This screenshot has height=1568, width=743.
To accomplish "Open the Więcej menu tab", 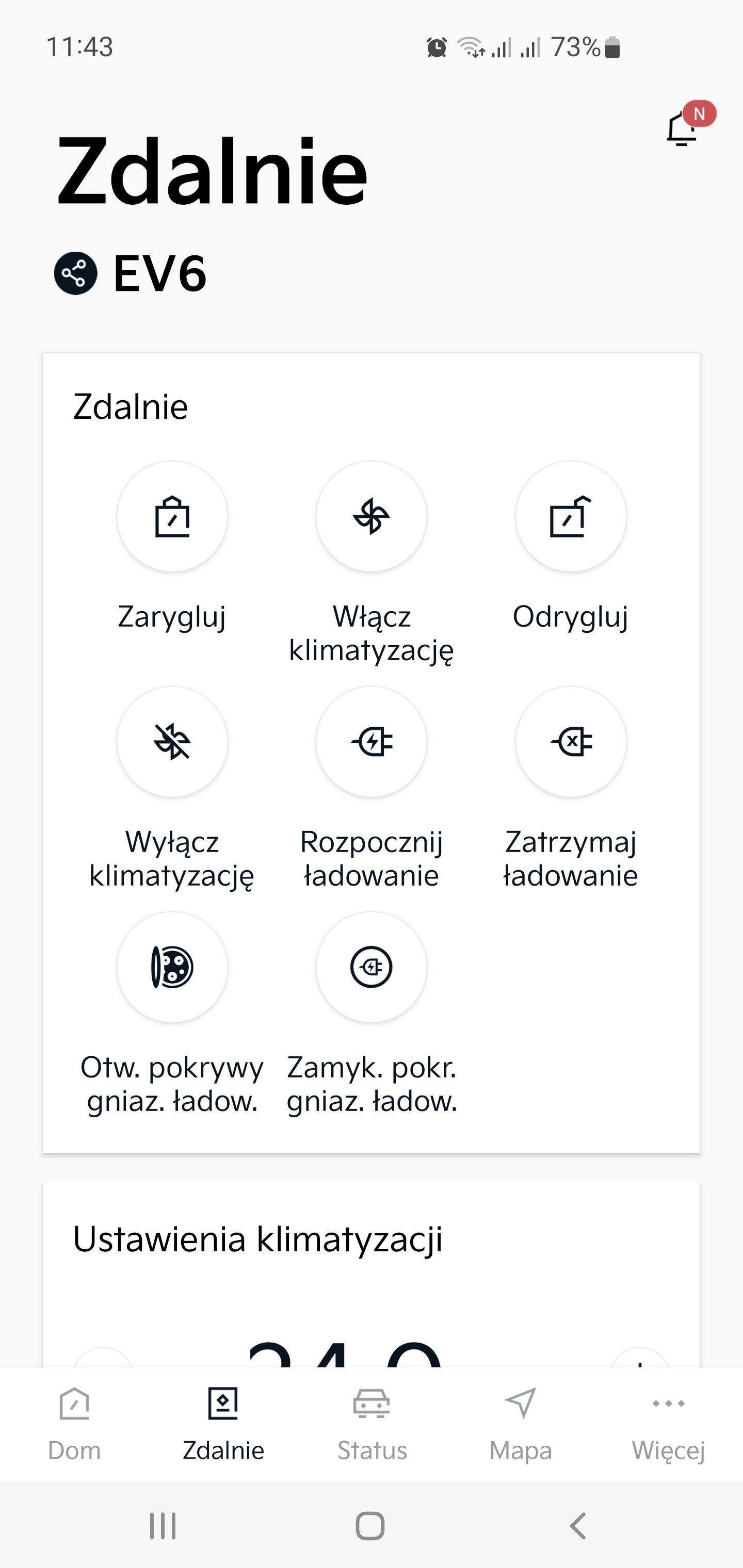I will click(669, 1424).
